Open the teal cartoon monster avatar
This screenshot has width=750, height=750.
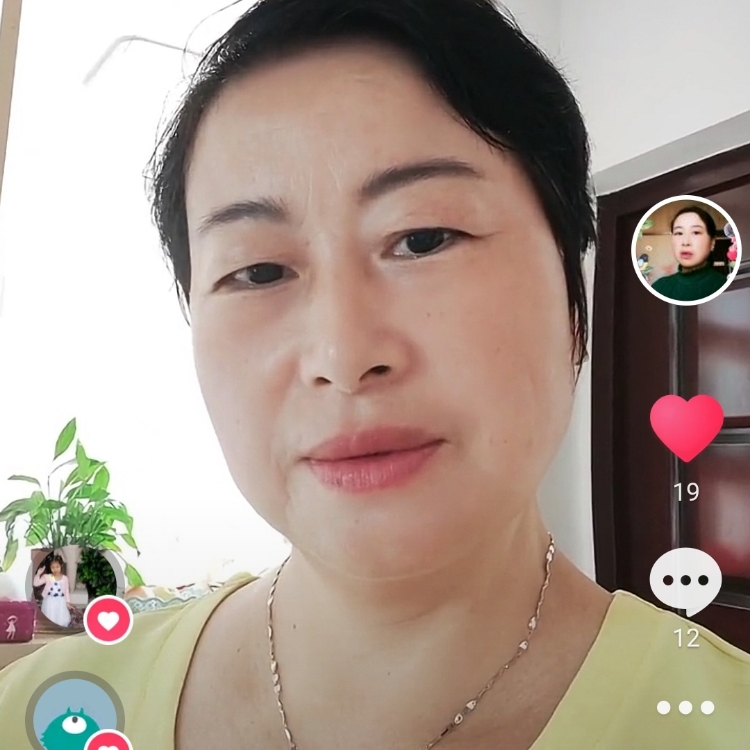(74, 720)
